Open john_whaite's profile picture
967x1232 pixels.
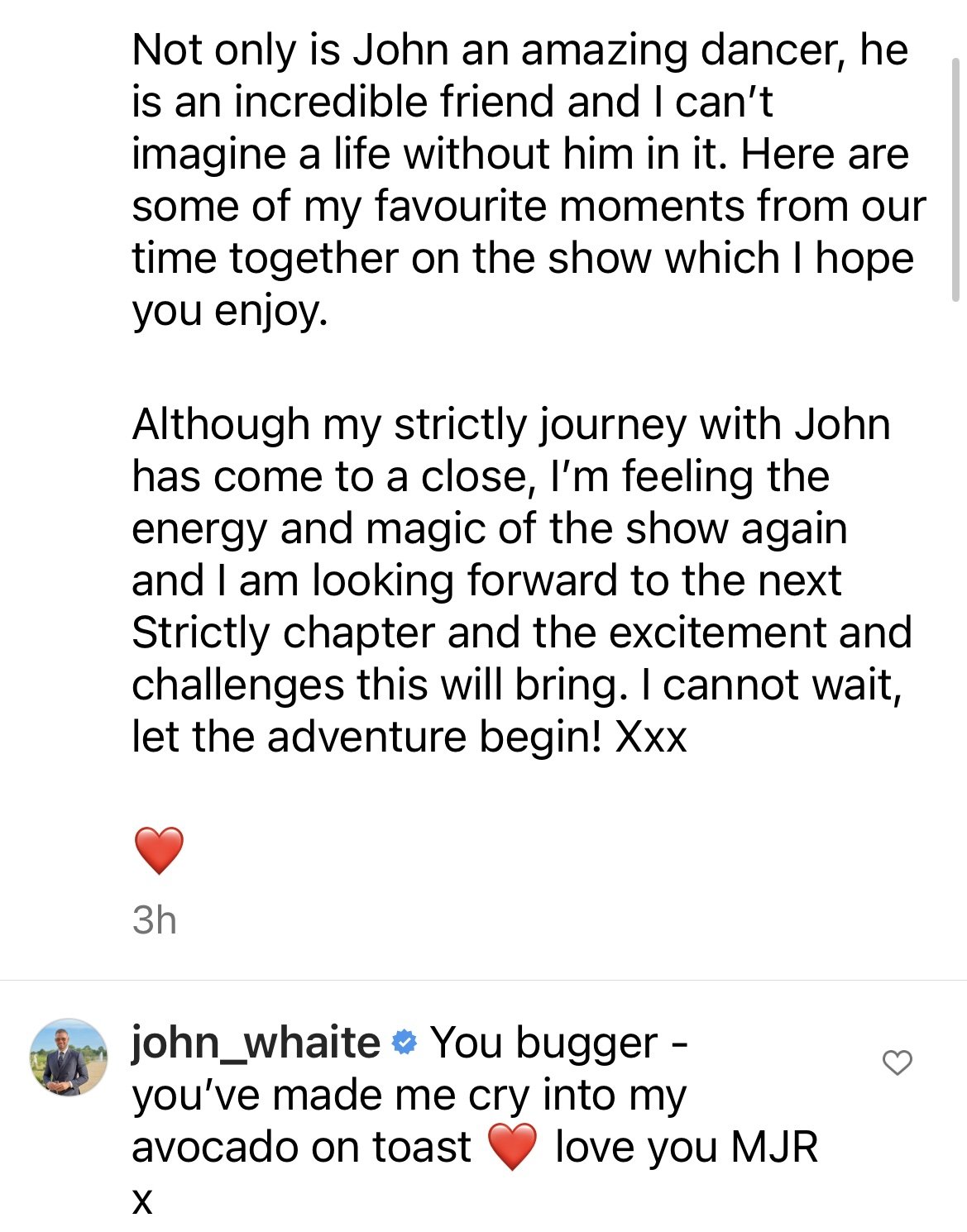pos(69,1058)
